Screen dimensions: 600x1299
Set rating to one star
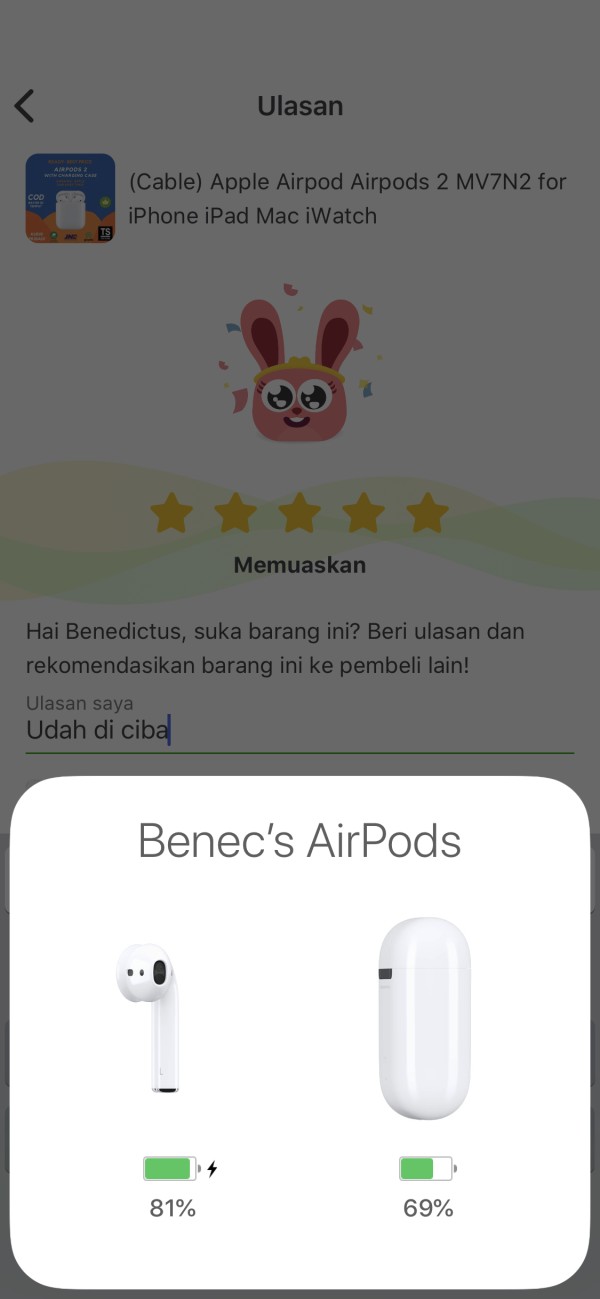pyautogui.click(x=172, y=514)
